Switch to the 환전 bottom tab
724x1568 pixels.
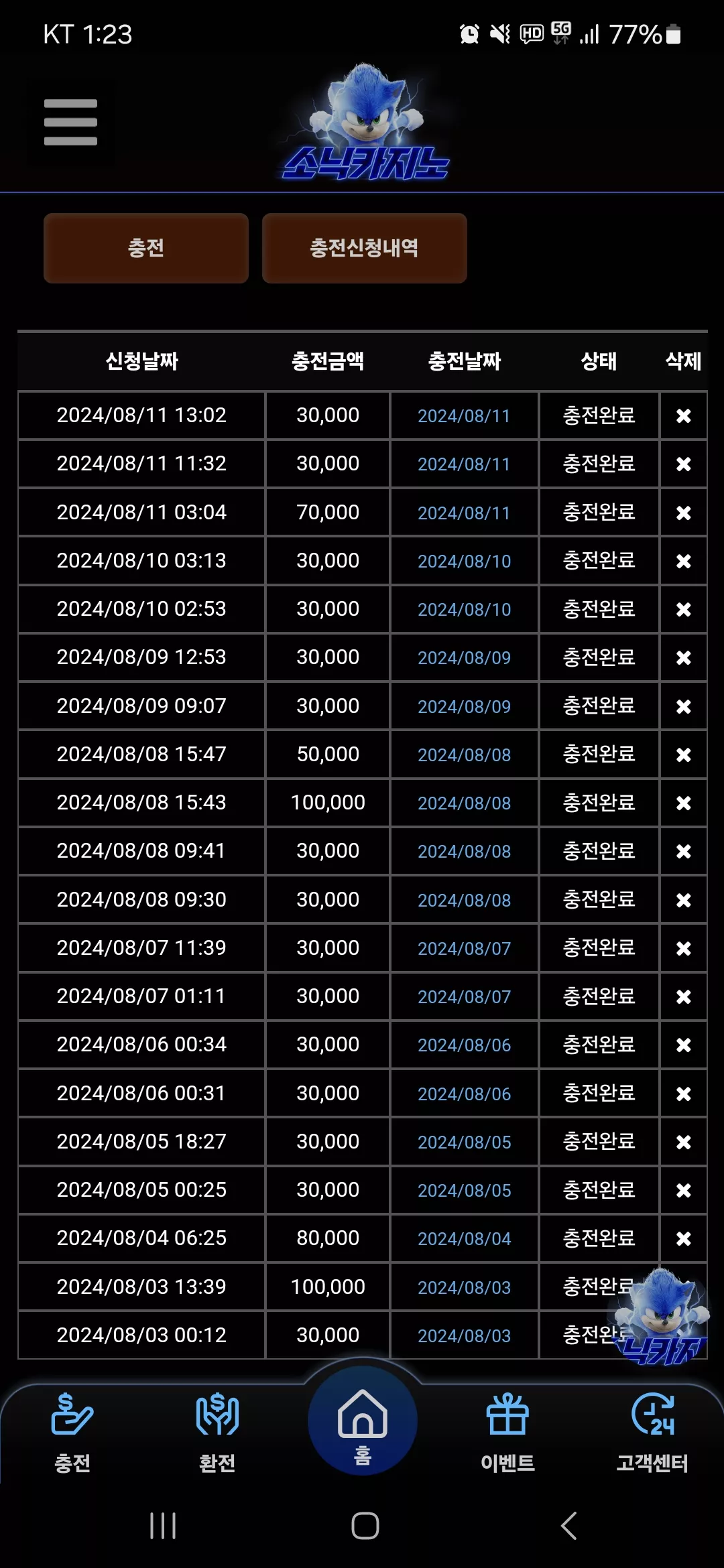coord(217,1432)
